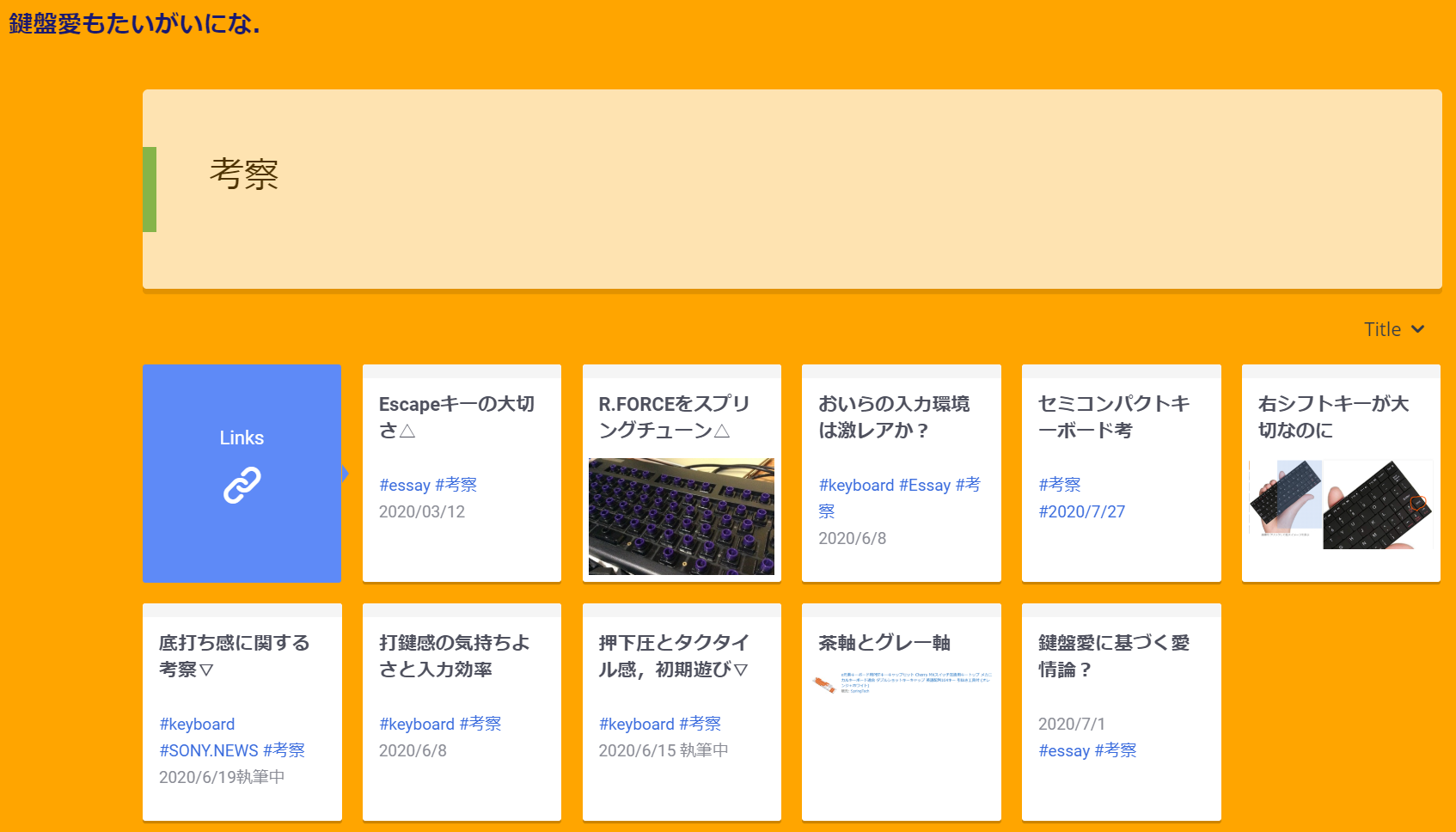
Task: Tap the #SONY.NEWS hashtag link
Action: 209,750
